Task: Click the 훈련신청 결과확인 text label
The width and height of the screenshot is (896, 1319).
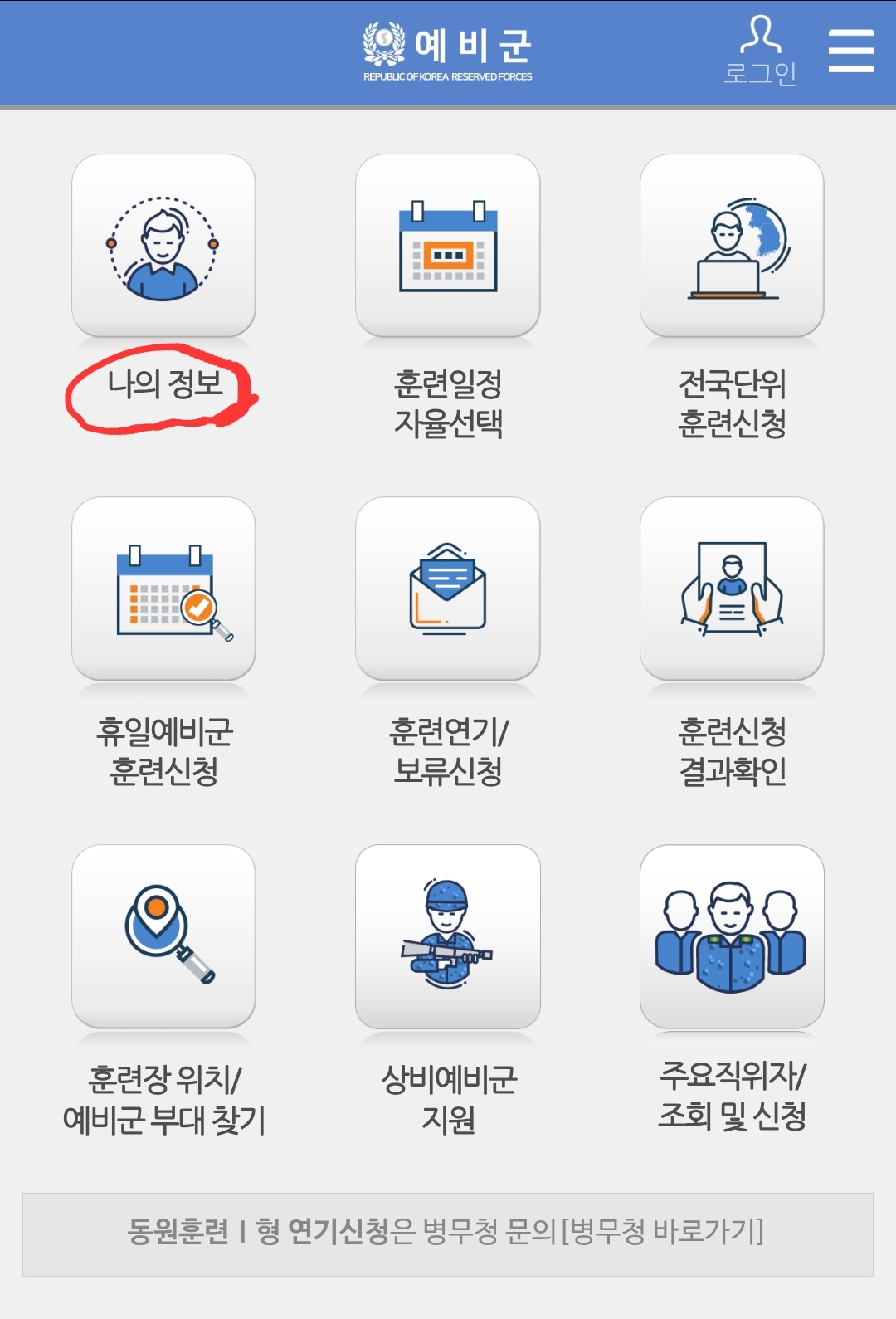Action: [x=732, y=753]
